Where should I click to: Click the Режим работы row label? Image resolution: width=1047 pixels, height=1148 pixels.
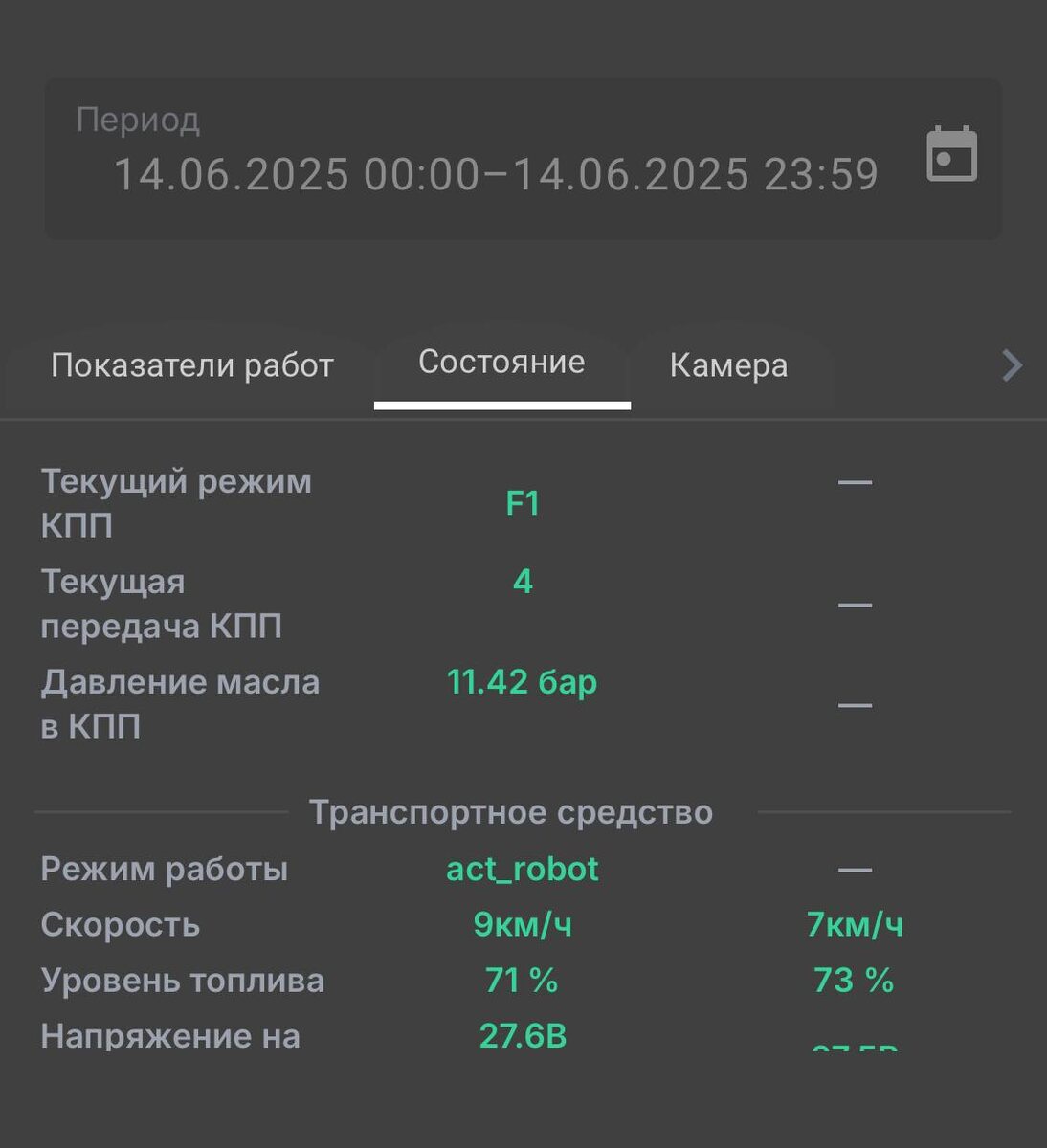click(x=163, y=869)
